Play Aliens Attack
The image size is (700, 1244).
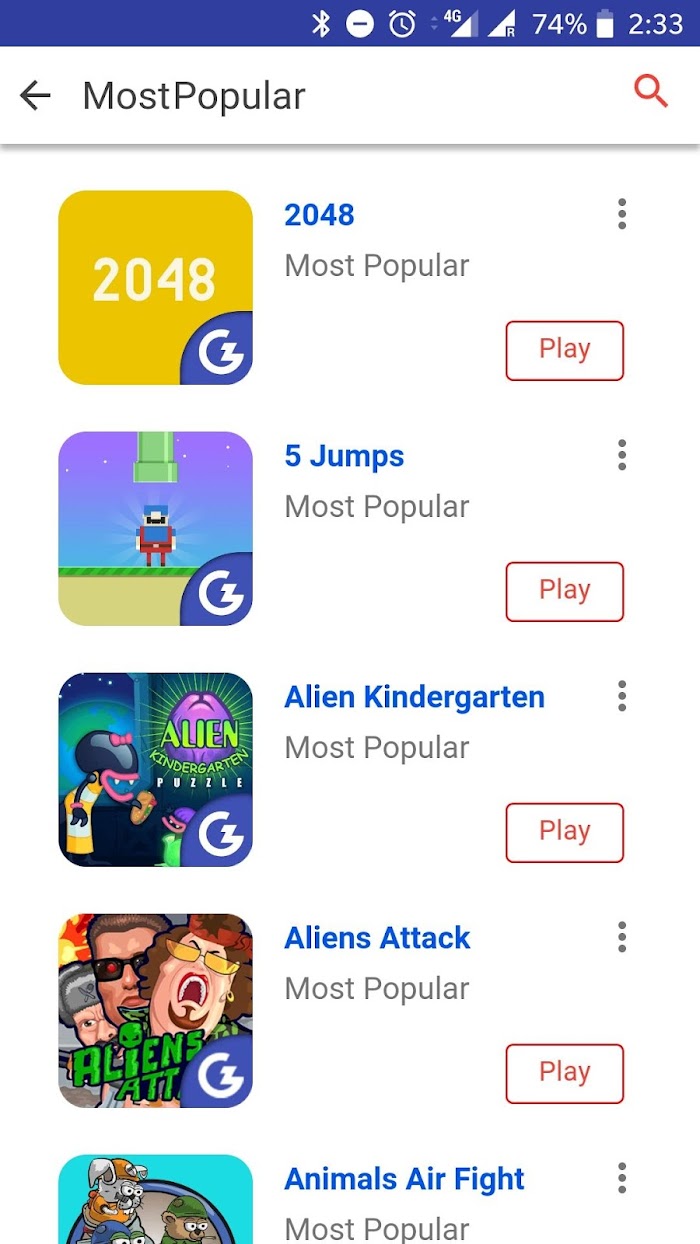(x=564, y=1073)
